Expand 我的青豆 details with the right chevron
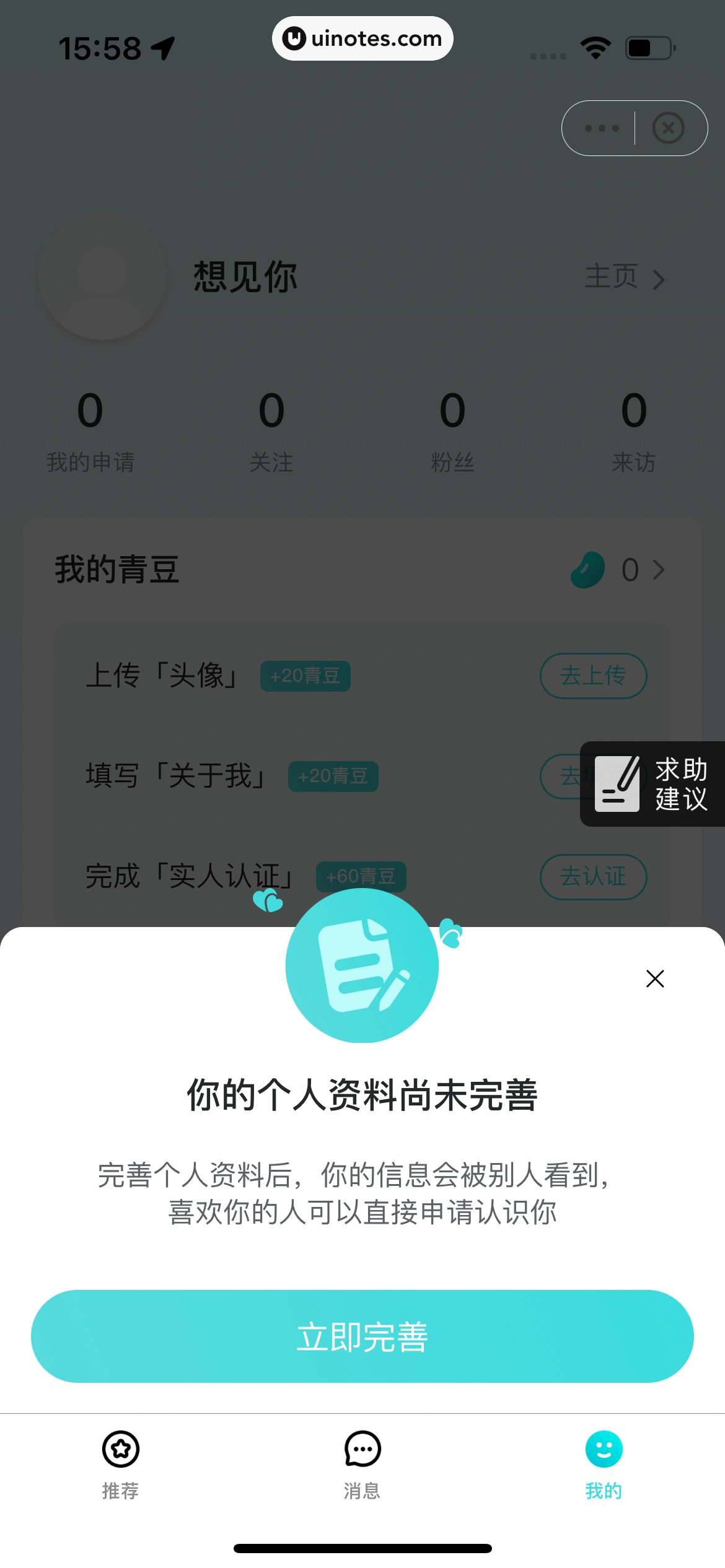Screen dimensions: 725x1568 pyautogui.click(x=659, y=570)
